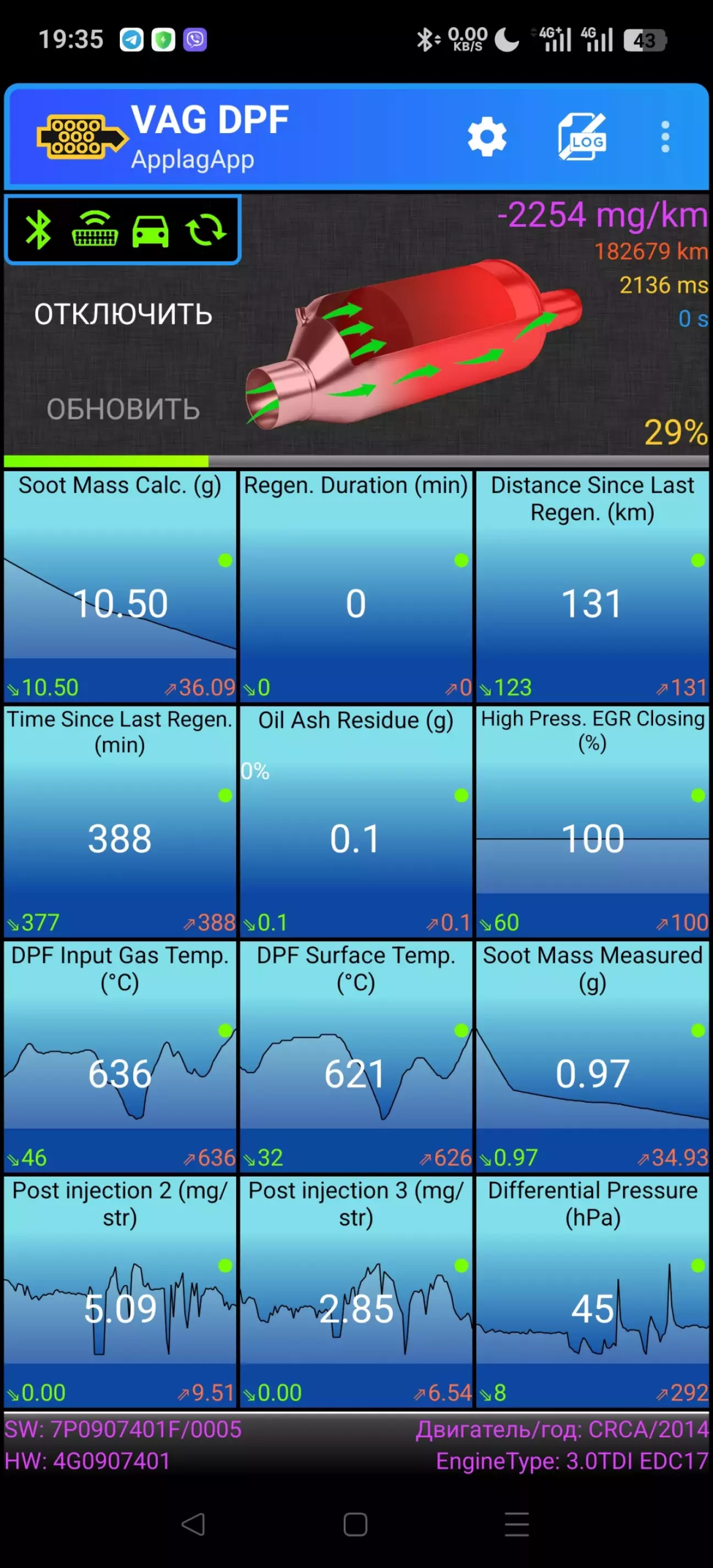Open the Soot Mass Measured tile
The height and width of the screenshot is (1568, 713).
(593, 1057)
